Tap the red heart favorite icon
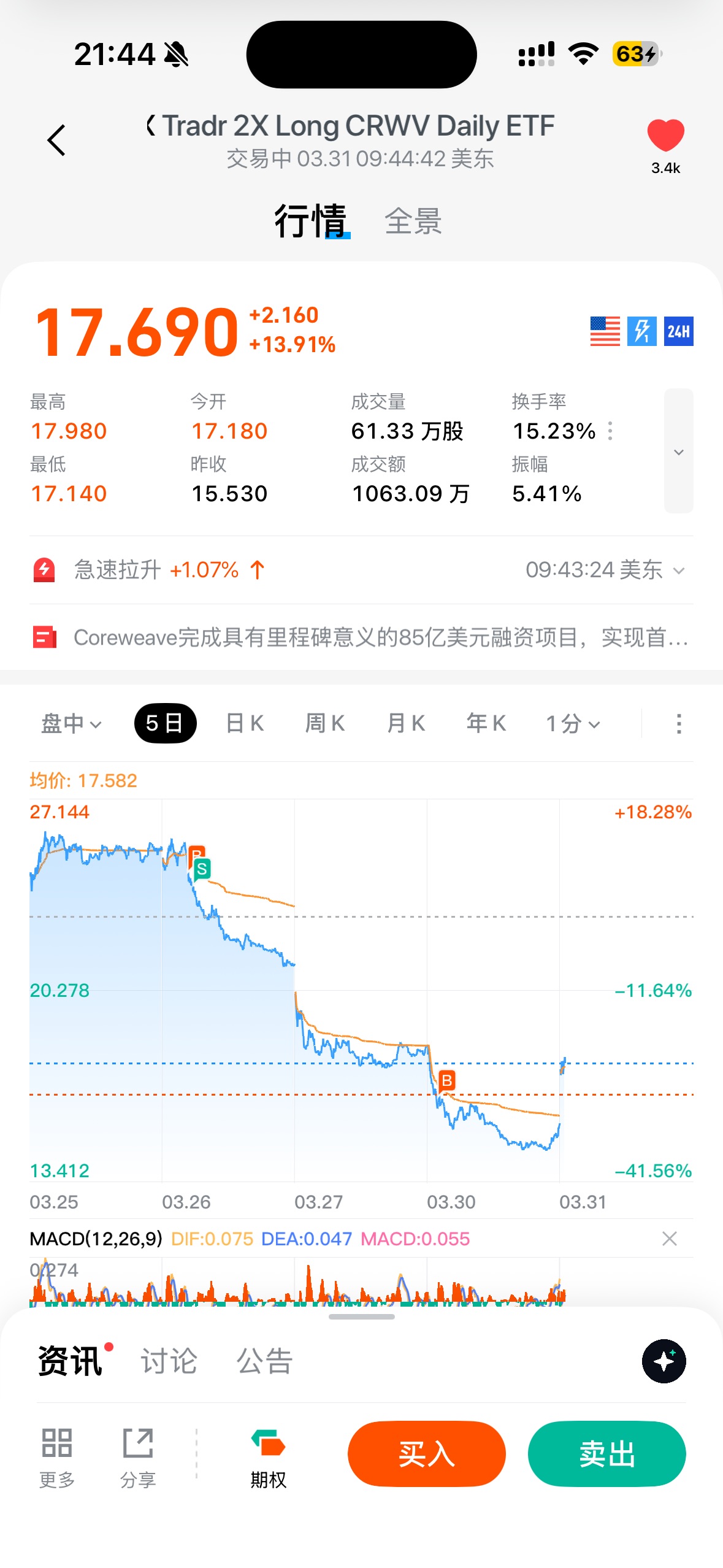This screenshot has height=1568, width=723. coord(665,135)
